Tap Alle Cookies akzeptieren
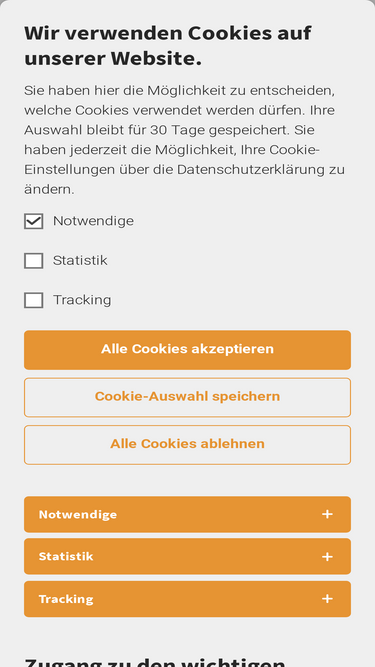 (188, 350)
